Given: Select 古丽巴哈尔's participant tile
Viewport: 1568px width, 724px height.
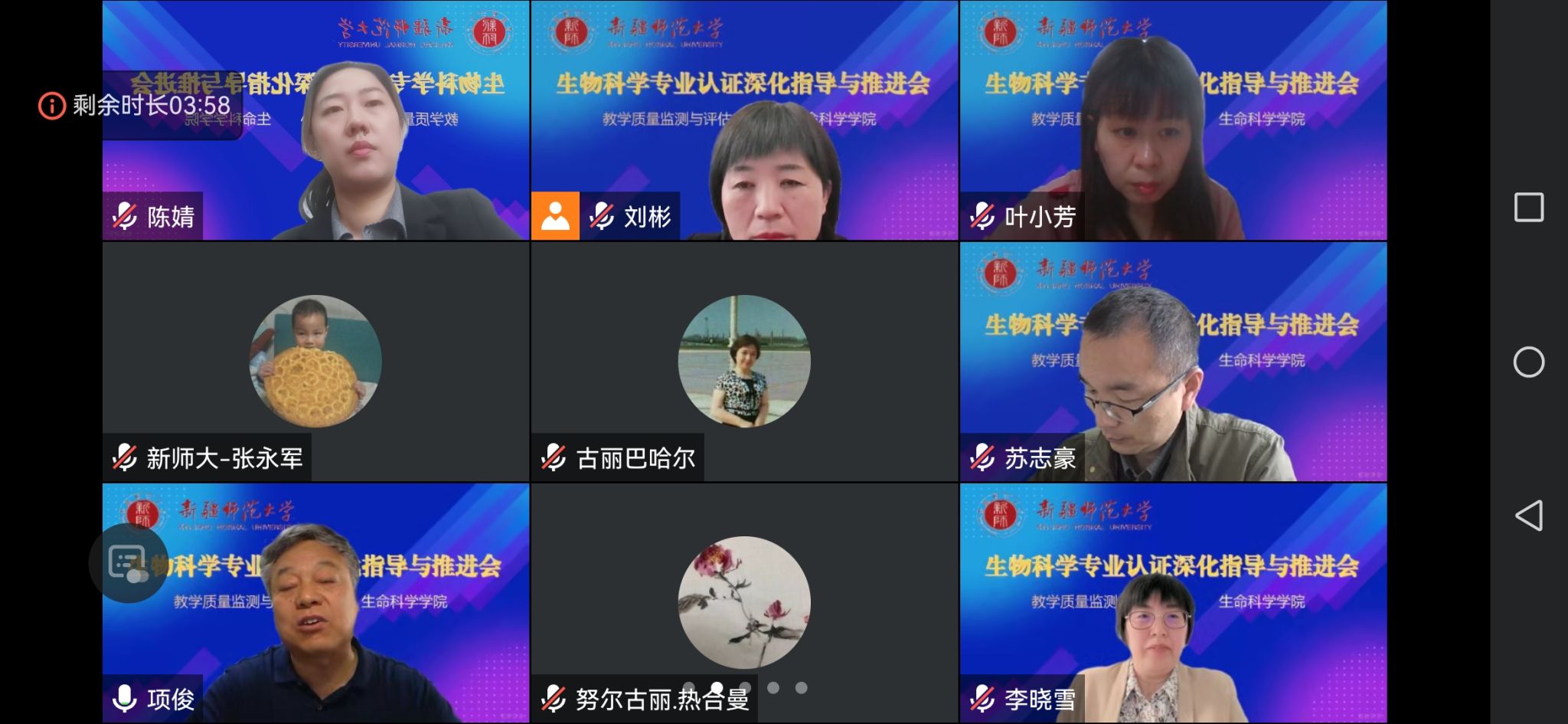Looking at the screenshot, I should click(744, 362).
